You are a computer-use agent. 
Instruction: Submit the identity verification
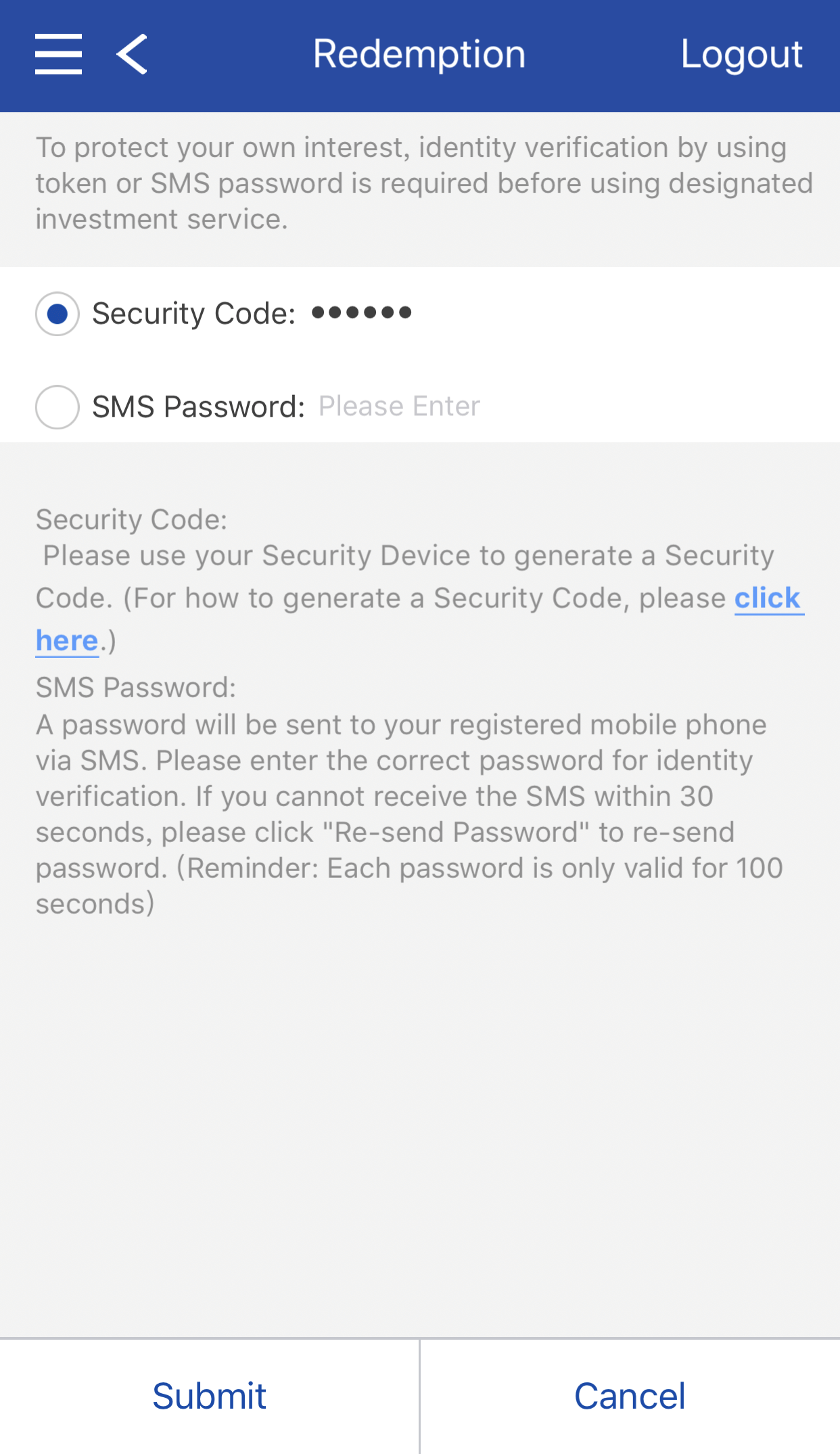pyautogui.click(x=210, y=1397)
